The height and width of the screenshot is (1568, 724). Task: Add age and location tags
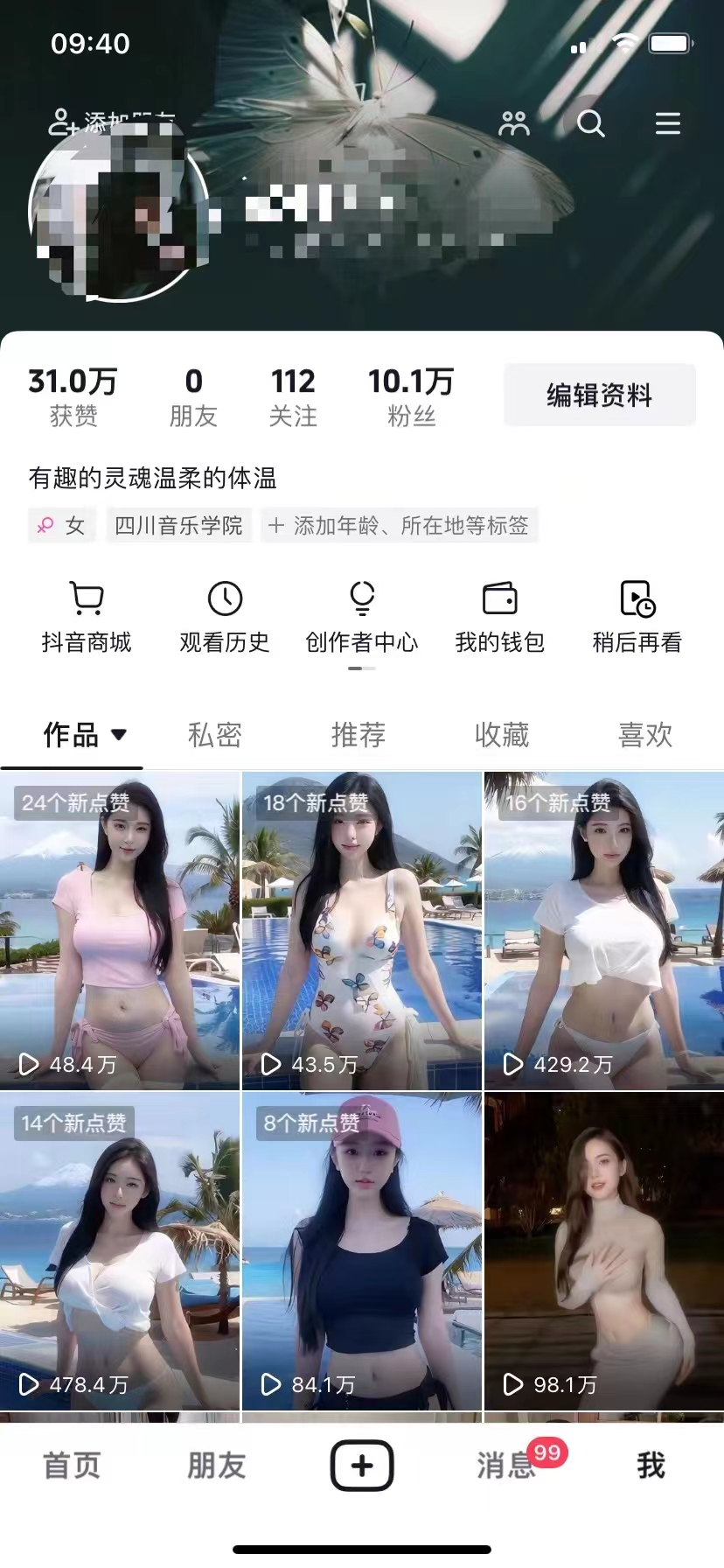pyautogui.click(x=399, y=526)
